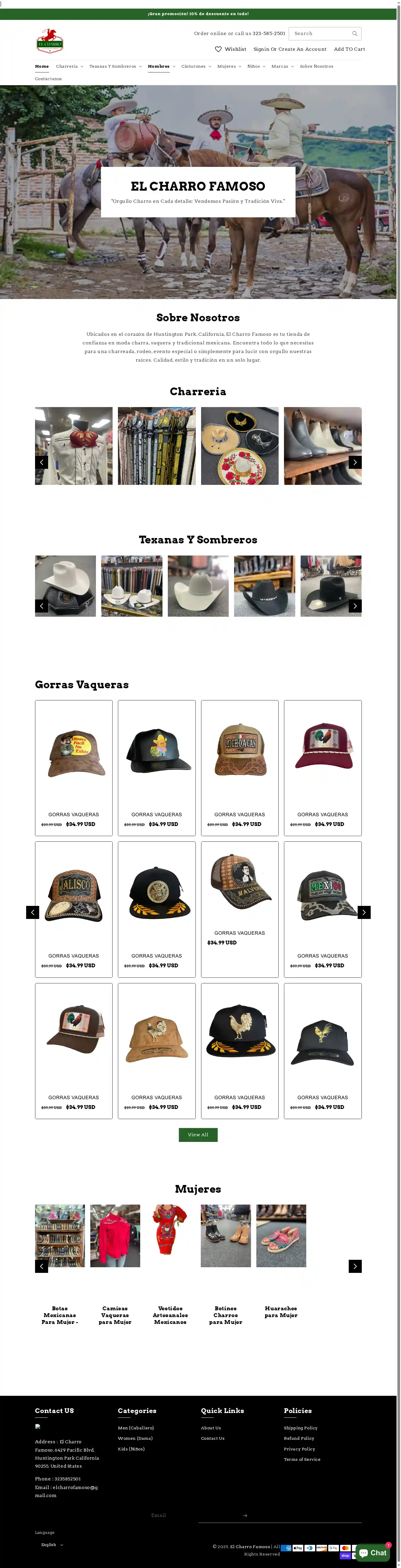Open the search field in header
This screenshot has height=1568, width=401.
[319, 34]
